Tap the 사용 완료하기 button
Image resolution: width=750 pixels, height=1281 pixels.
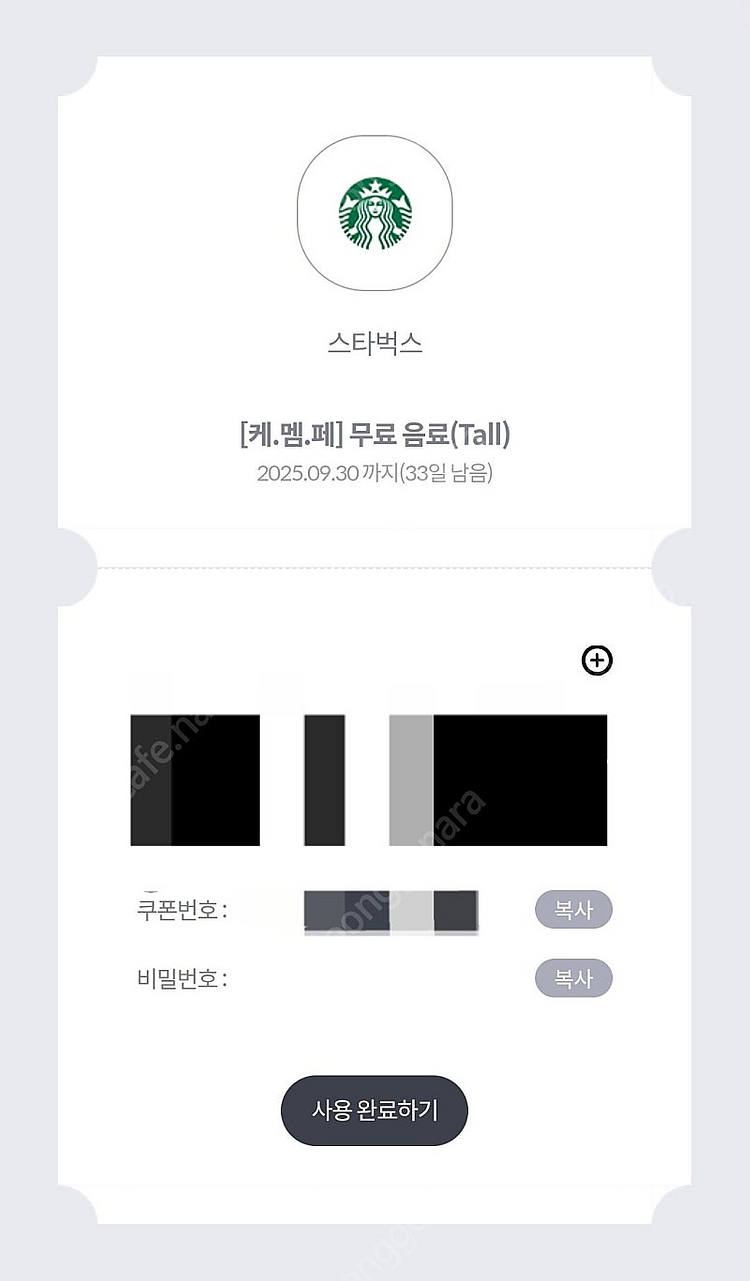[374, 1110]
